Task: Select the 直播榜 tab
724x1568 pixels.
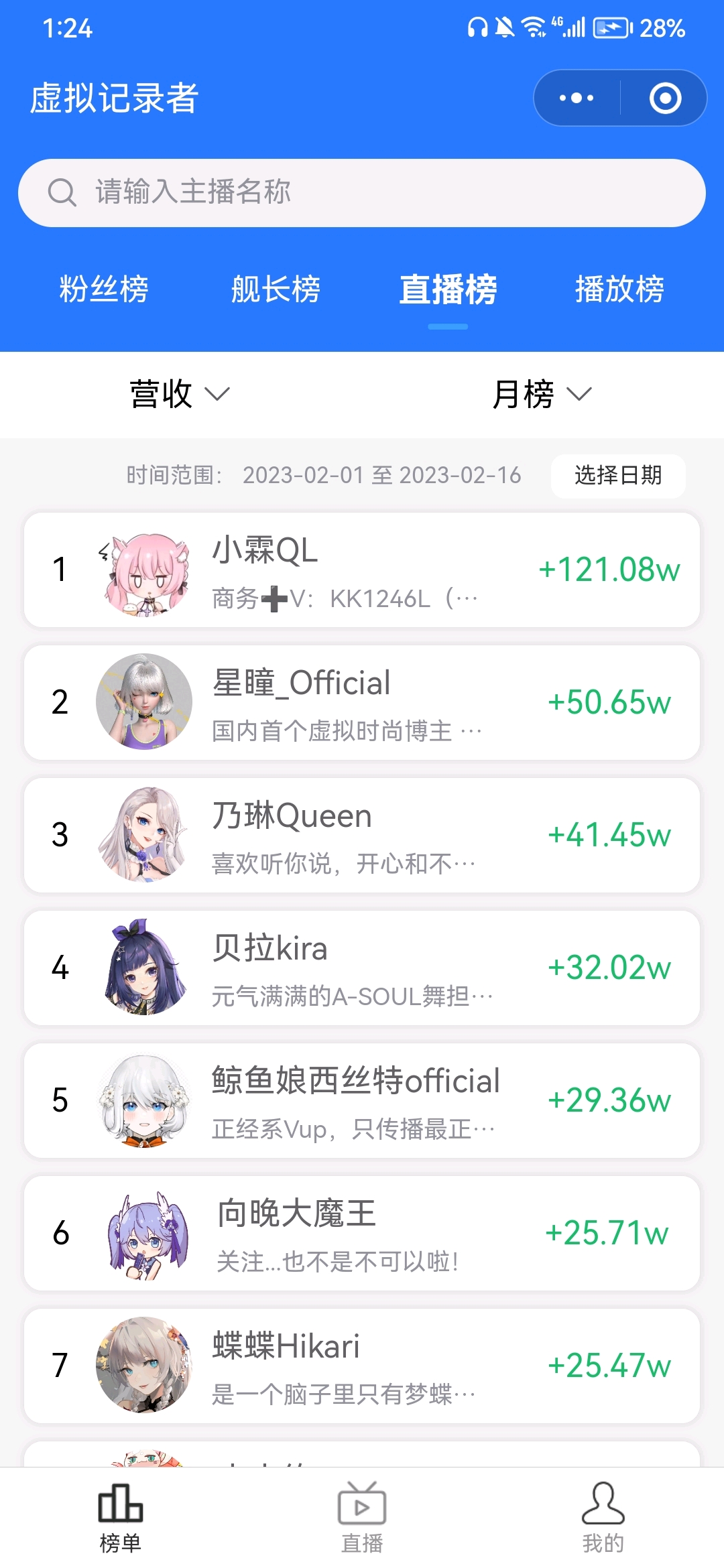Action: 448,289
